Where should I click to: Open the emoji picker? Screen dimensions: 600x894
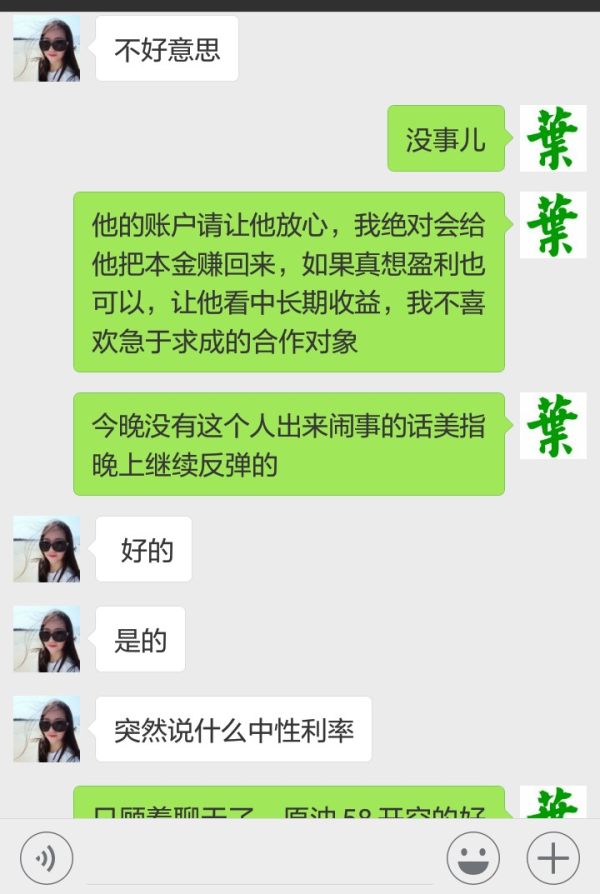coord(472,857)
